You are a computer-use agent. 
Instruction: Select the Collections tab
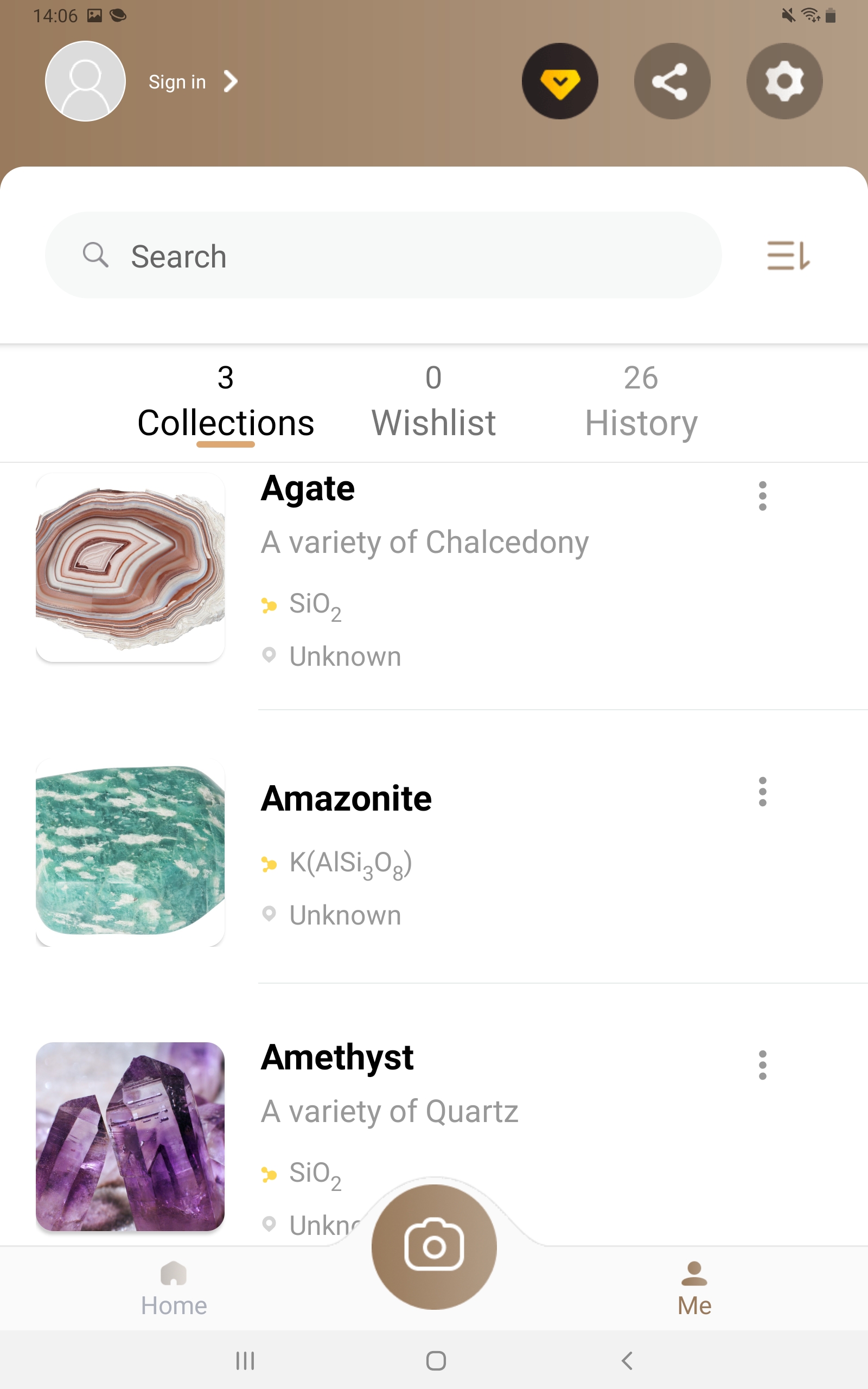[x=226, y=402]
